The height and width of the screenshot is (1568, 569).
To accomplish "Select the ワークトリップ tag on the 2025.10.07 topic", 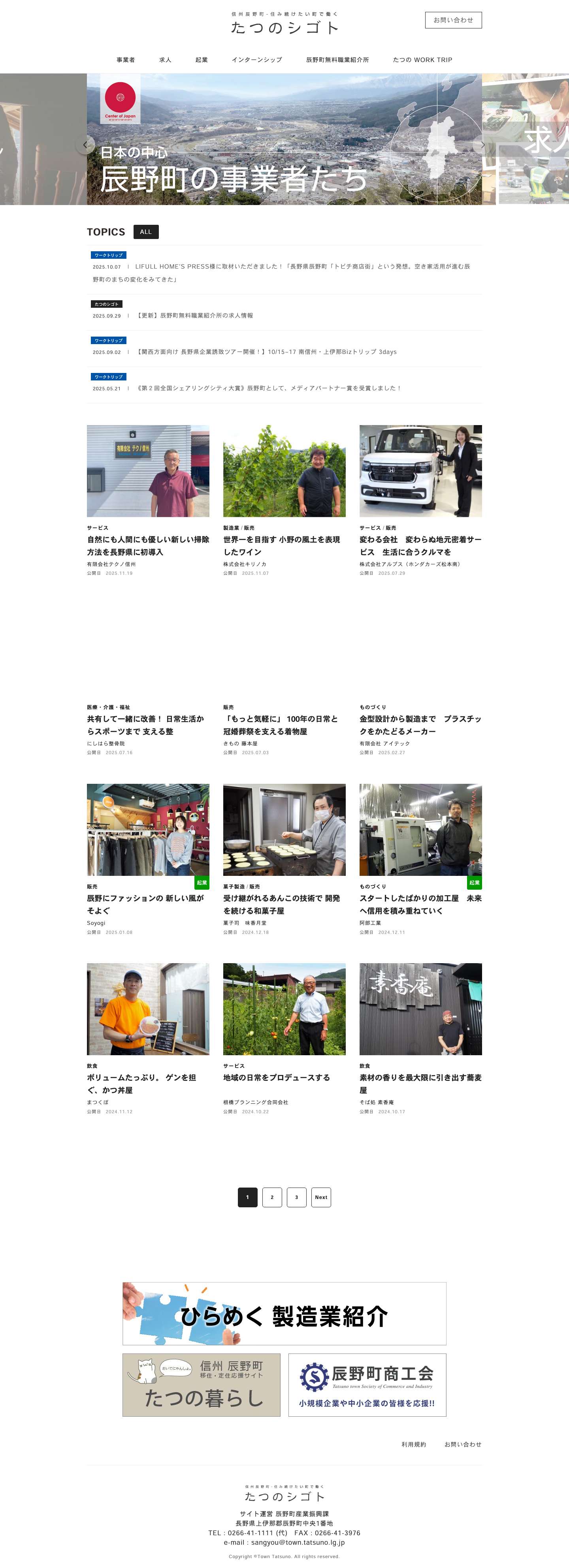I will 109,254.
